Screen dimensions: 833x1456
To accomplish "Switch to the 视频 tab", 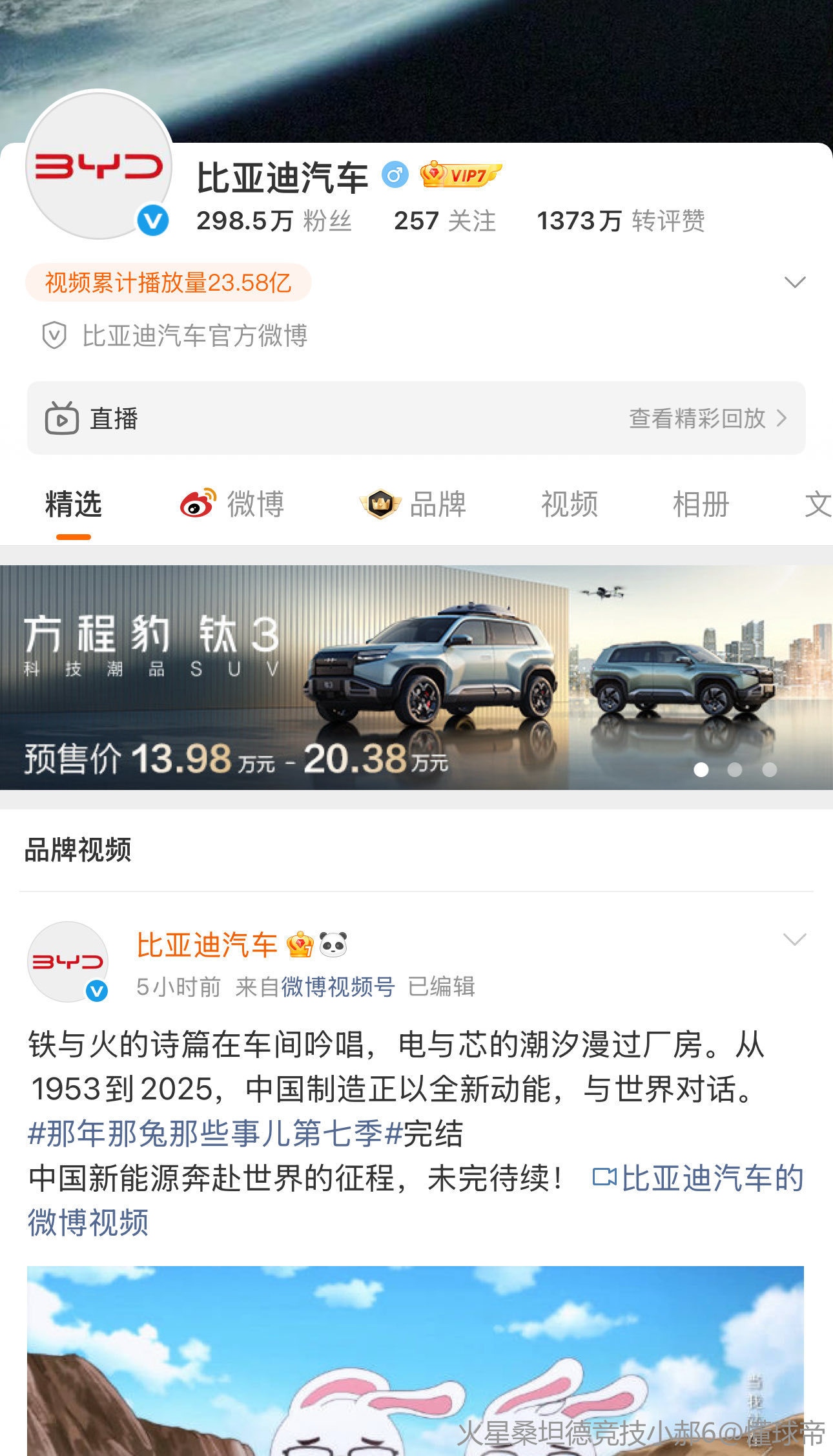I will tap(569, 504).
